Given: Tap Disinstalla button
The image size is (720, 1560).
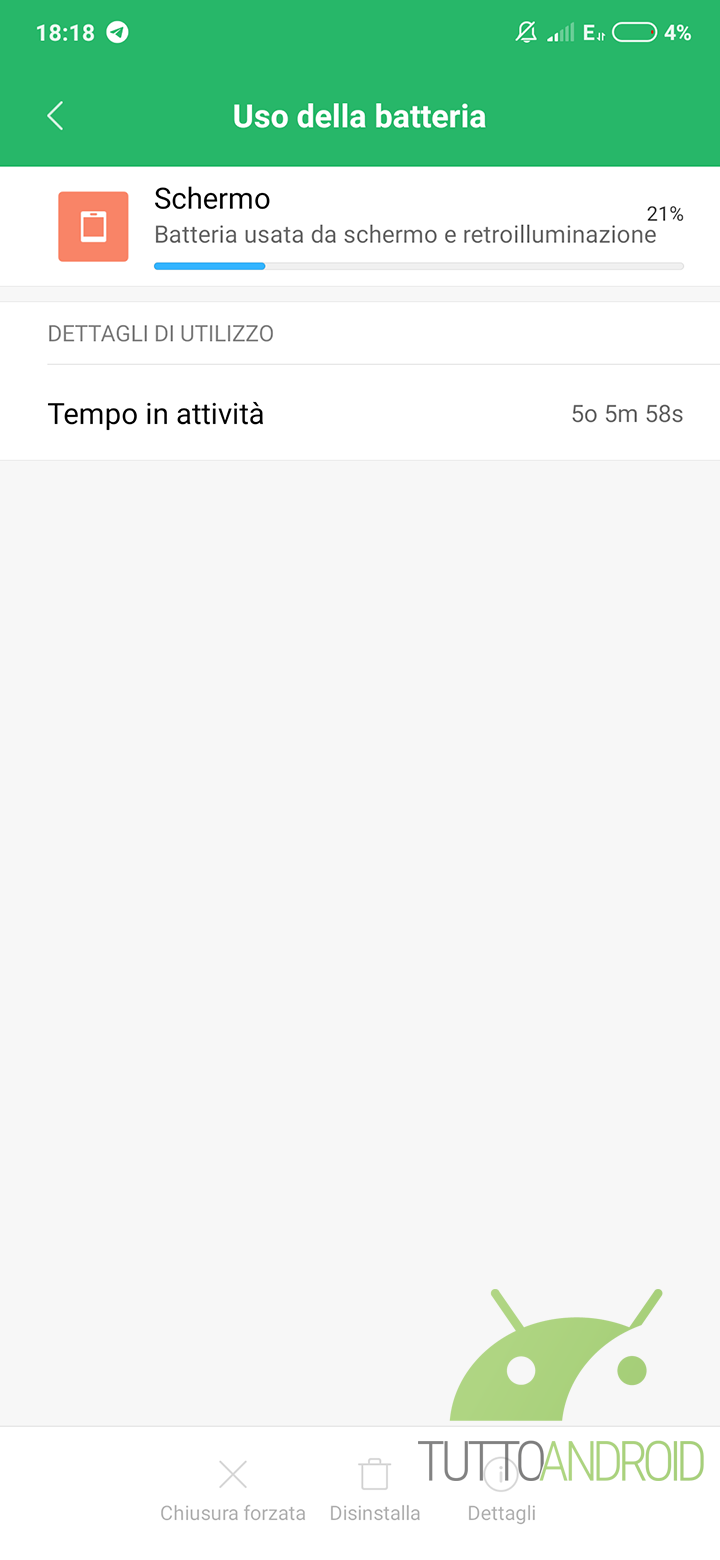Looking at the screenshot, I should [x=375, y=1488].
